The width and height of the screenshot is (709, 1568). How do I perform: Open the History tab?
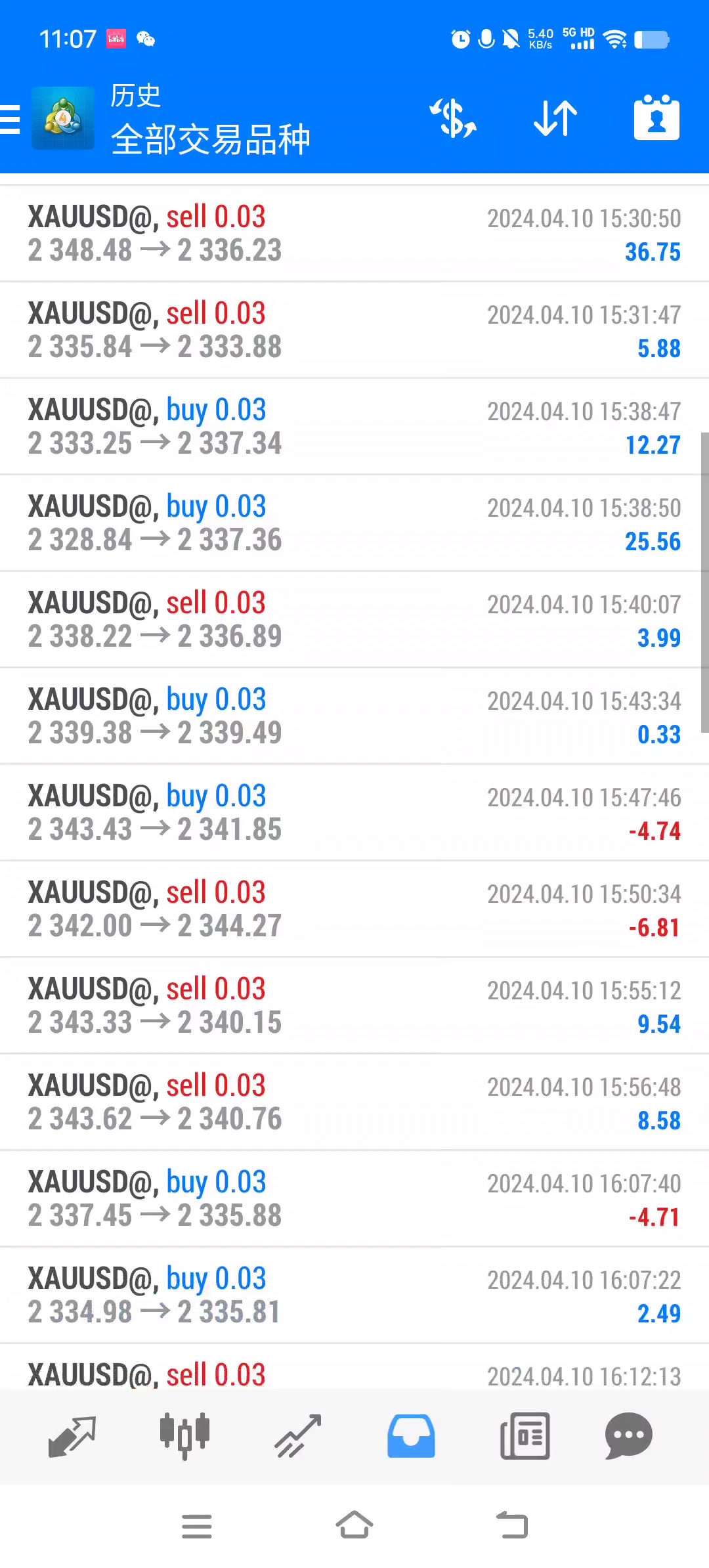[411, 1437]
